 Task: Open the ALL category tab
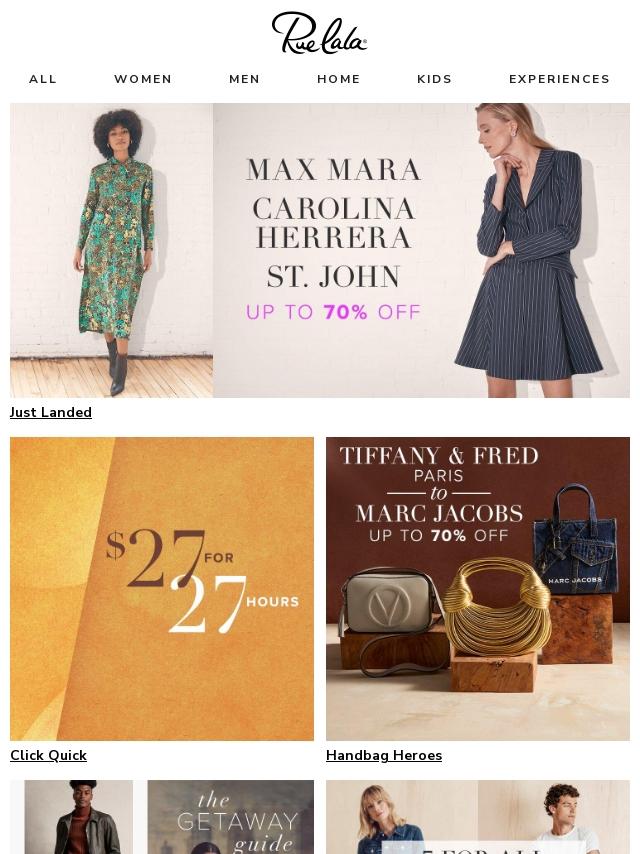[x=43, y=79]
